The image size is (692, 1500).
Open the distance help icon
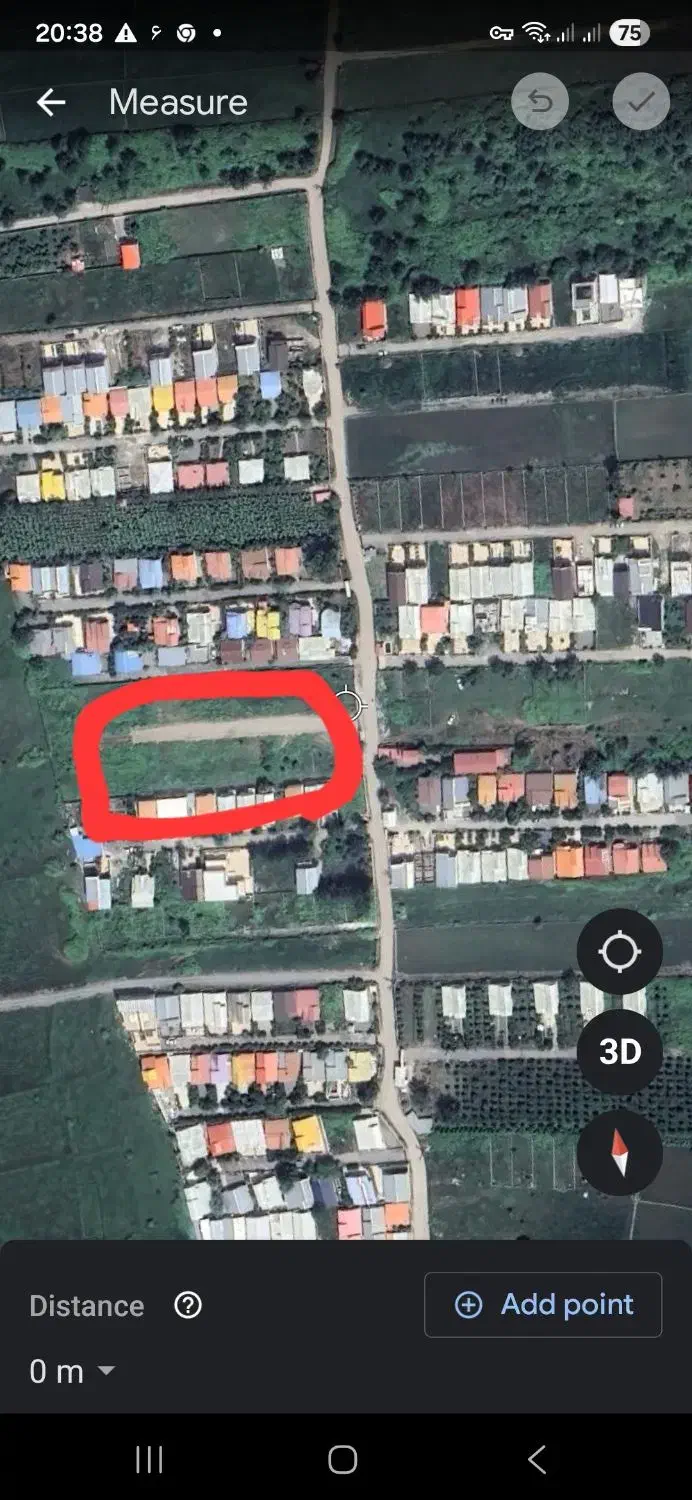pos(188,1305)
